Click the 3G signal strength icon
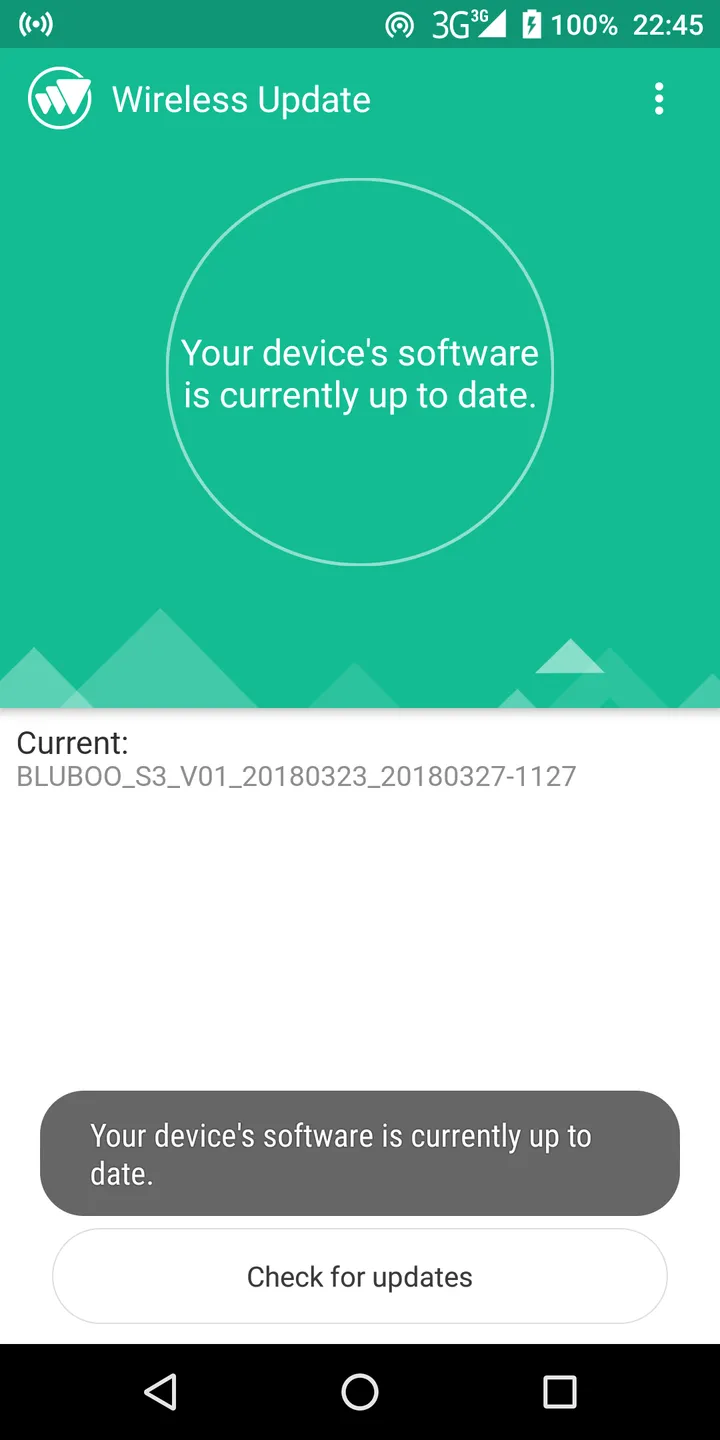 point(470,23)
